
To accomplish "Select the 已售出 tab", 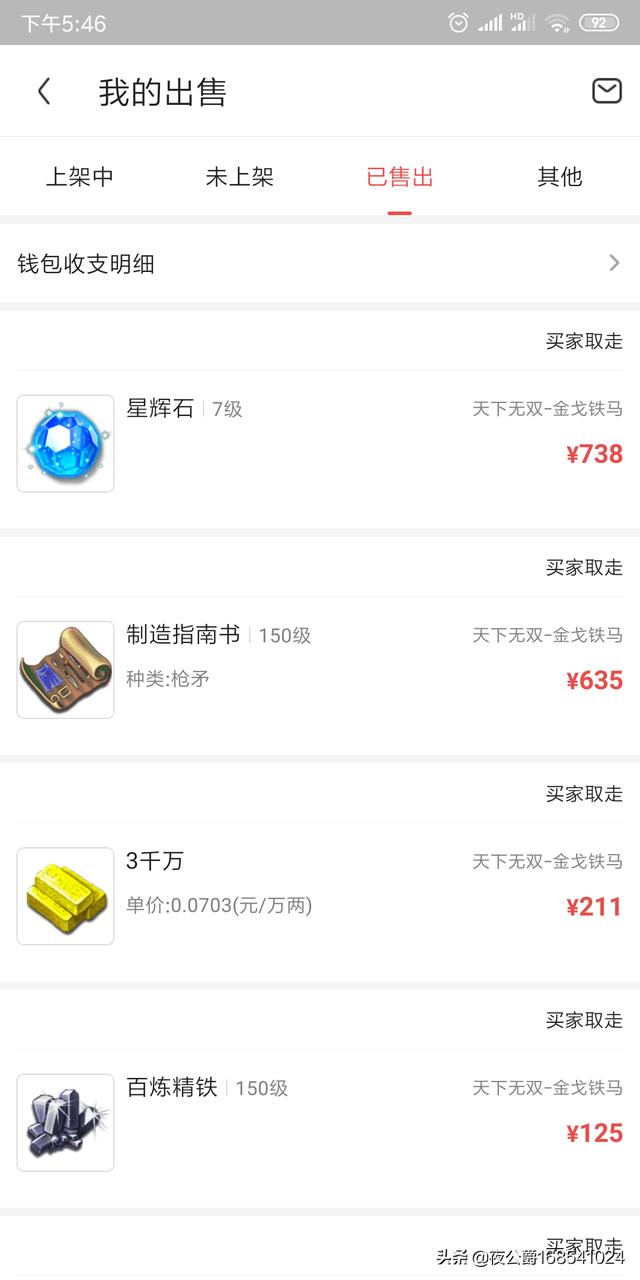I will [x=400, y=177].
